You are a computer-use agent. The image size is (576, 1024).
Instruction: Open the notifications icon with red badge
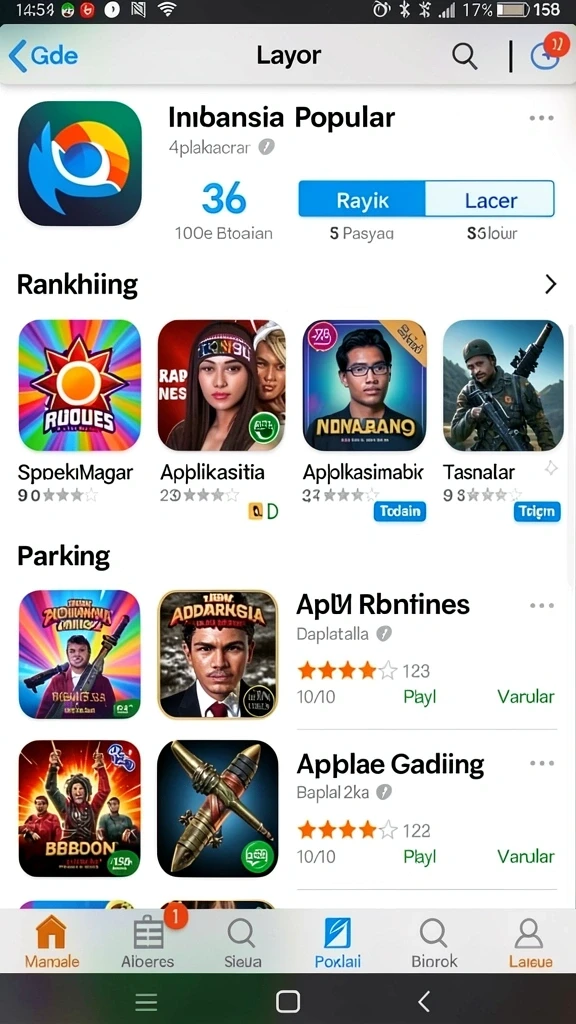pos(547,53)
